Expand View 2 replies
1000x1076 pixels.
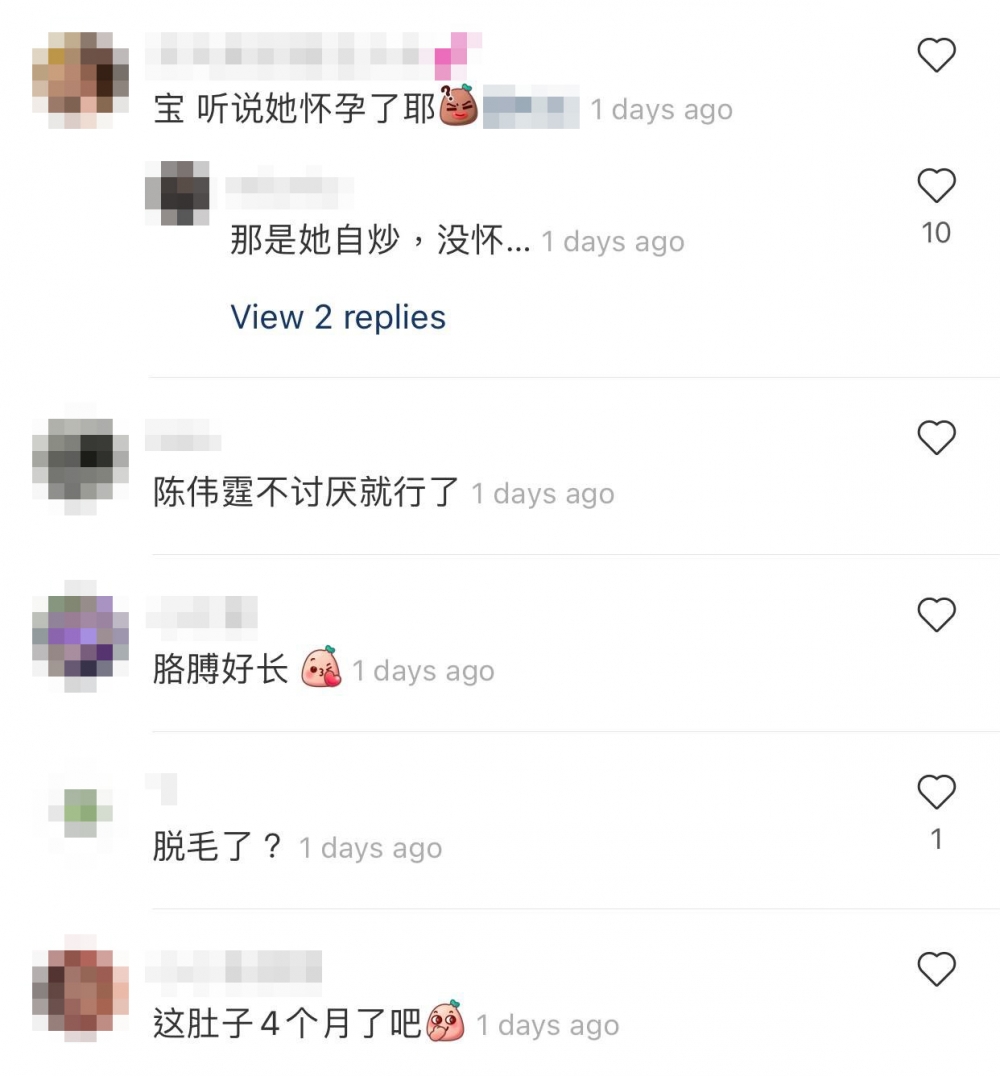pos(338,317)
